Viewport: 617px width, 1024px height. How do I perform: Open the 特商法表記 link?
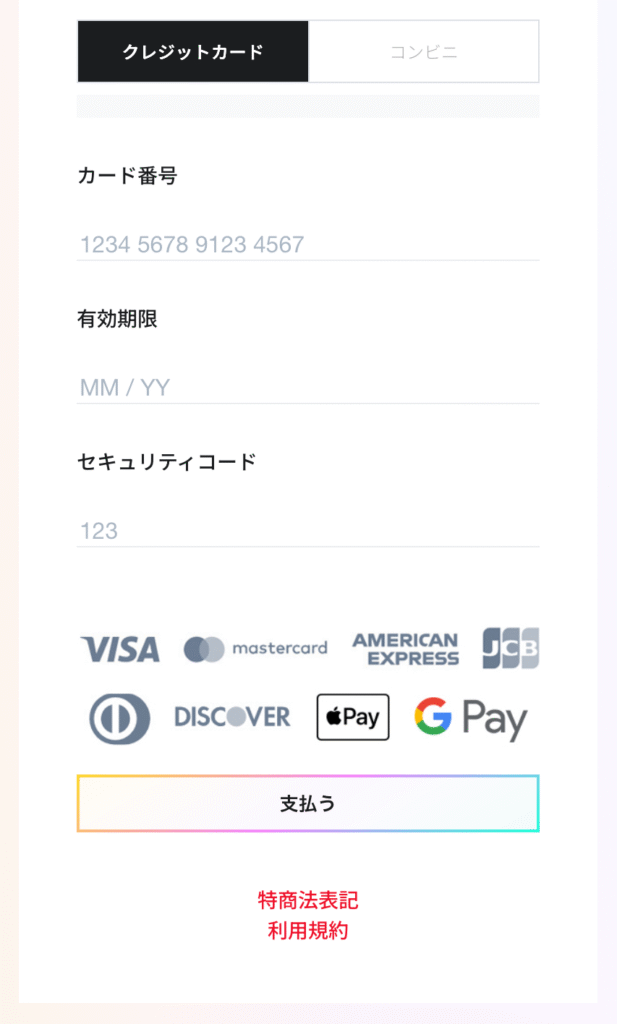point(308,901)
